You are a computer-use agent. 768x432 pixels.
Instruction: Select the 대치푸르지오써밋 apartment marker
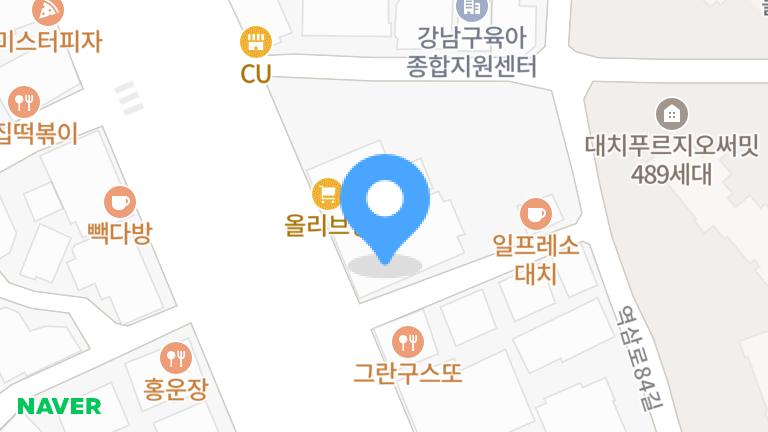coord(671,114)
